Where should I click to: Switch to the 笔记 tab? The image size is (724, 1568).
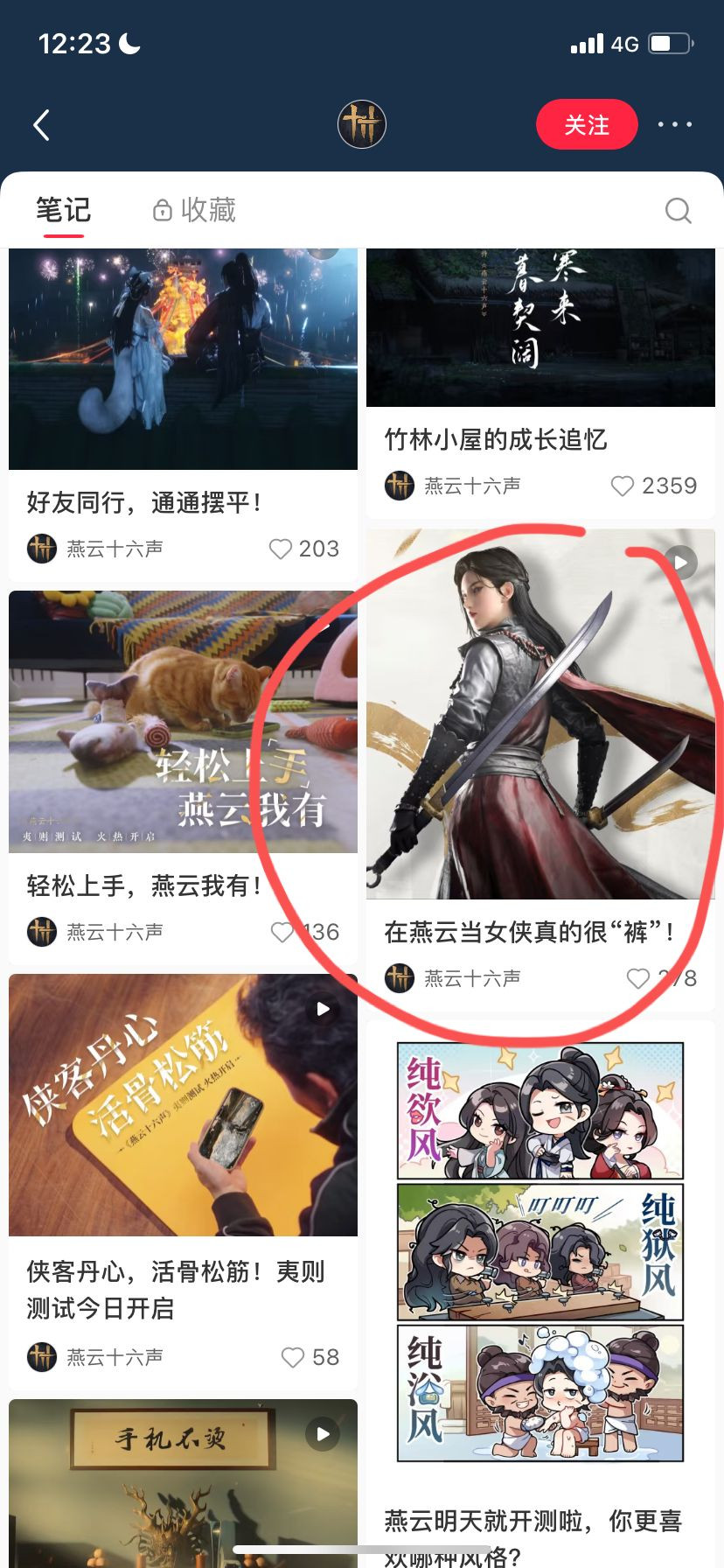[x=63, y=210]
